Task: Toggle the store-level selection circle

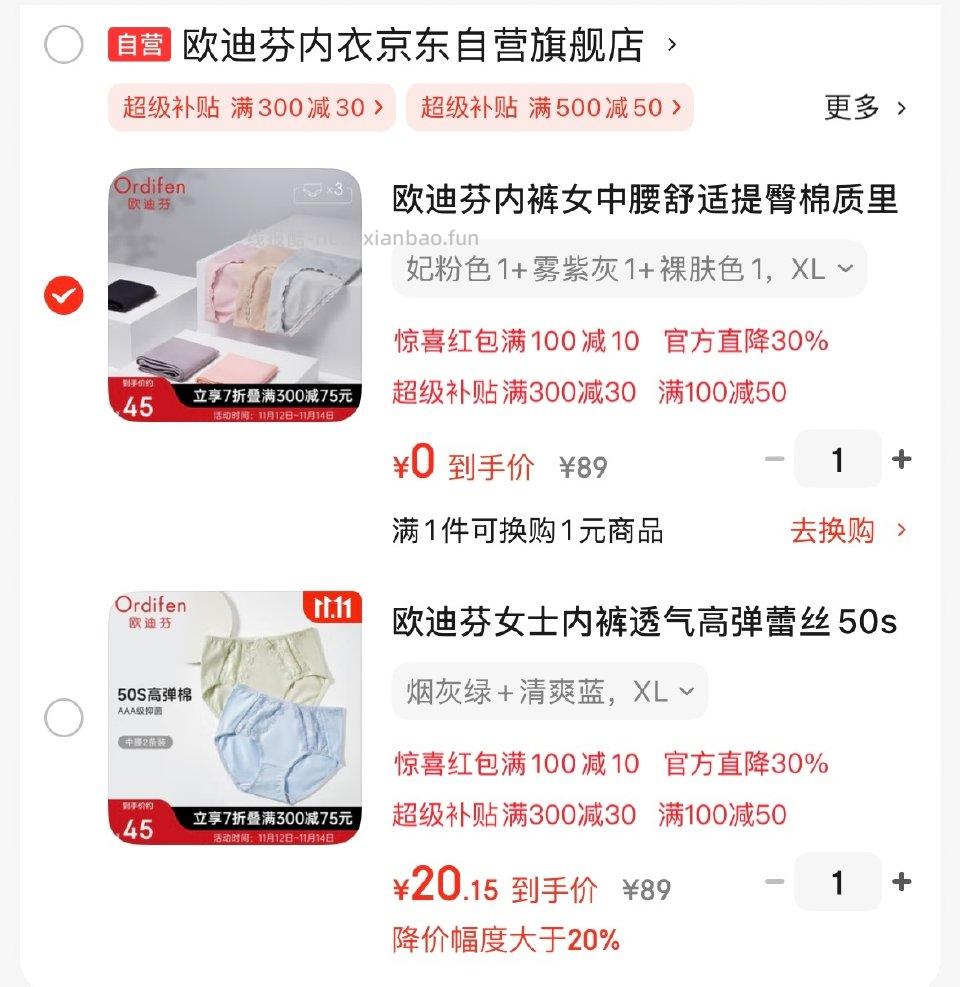Action: 63,45
